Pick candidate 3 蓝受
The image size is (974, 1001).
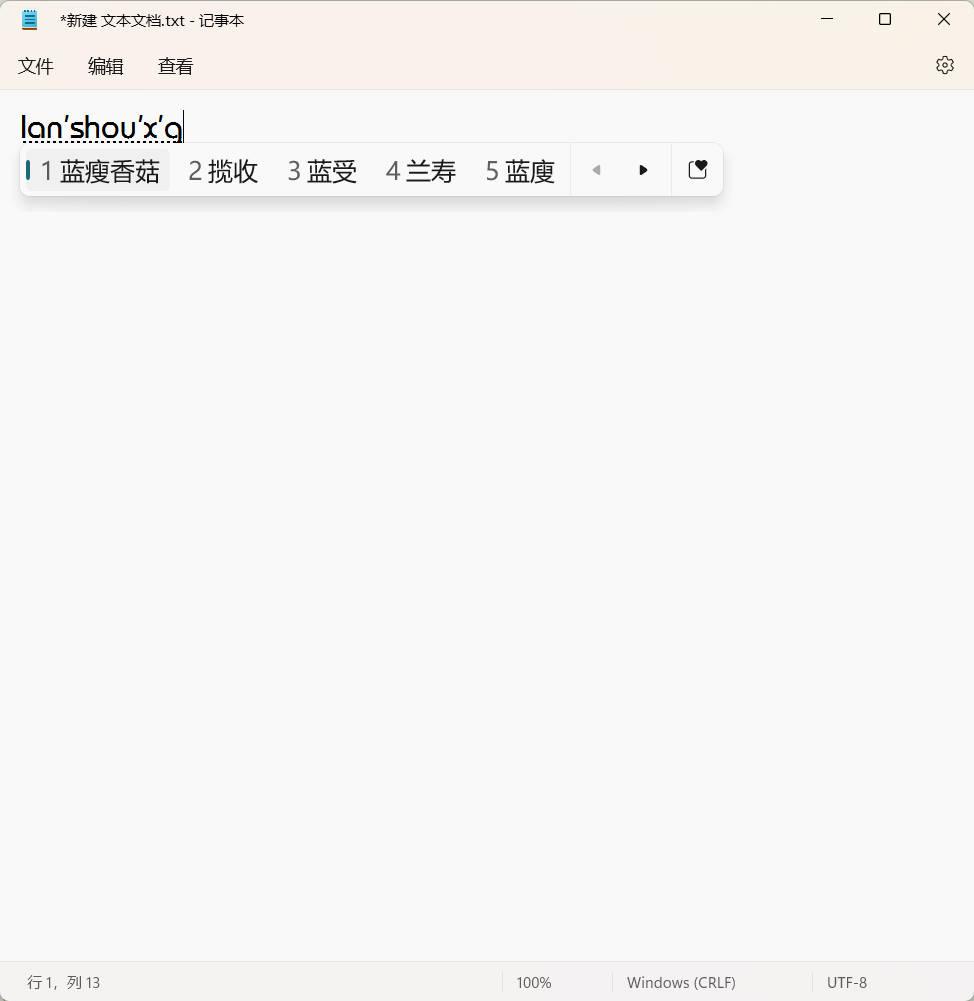coord(322,171)
